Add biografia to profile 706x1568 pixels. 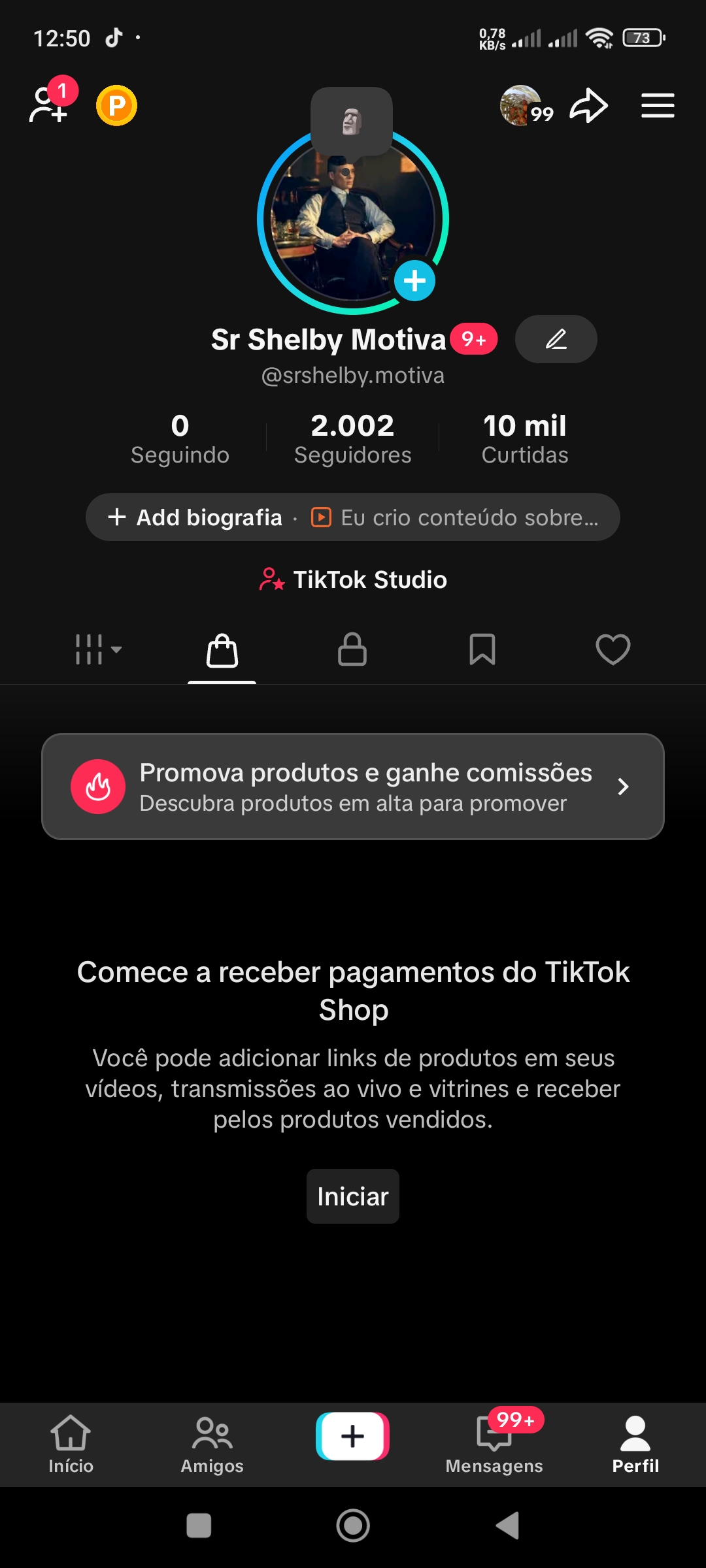coord(196,517)
